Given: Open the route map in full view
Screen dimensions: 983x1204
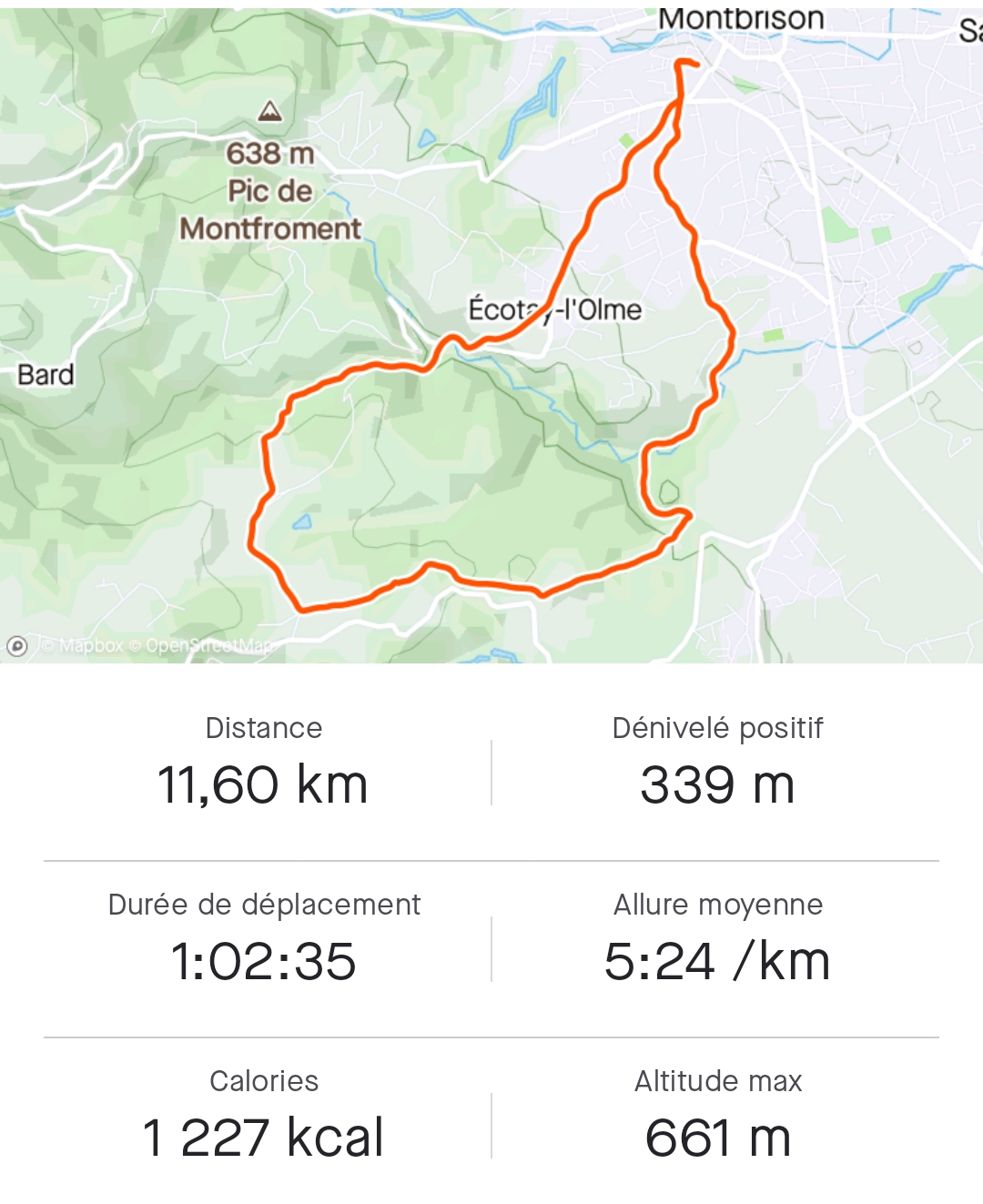Looking at the screenshot, I should pyautogui.click(x=491, y=328).
